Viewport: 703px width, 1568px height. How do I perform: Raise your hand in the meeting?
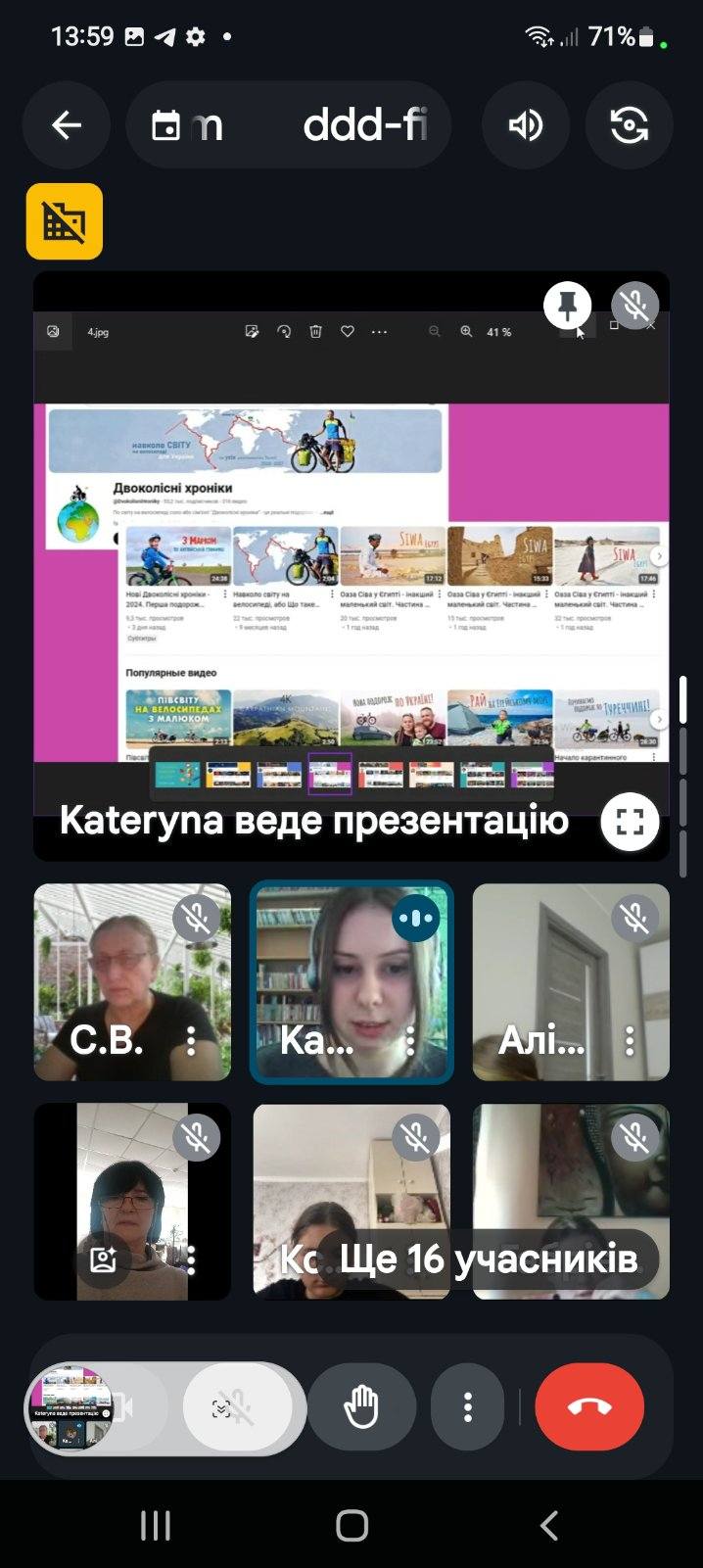361,1407
